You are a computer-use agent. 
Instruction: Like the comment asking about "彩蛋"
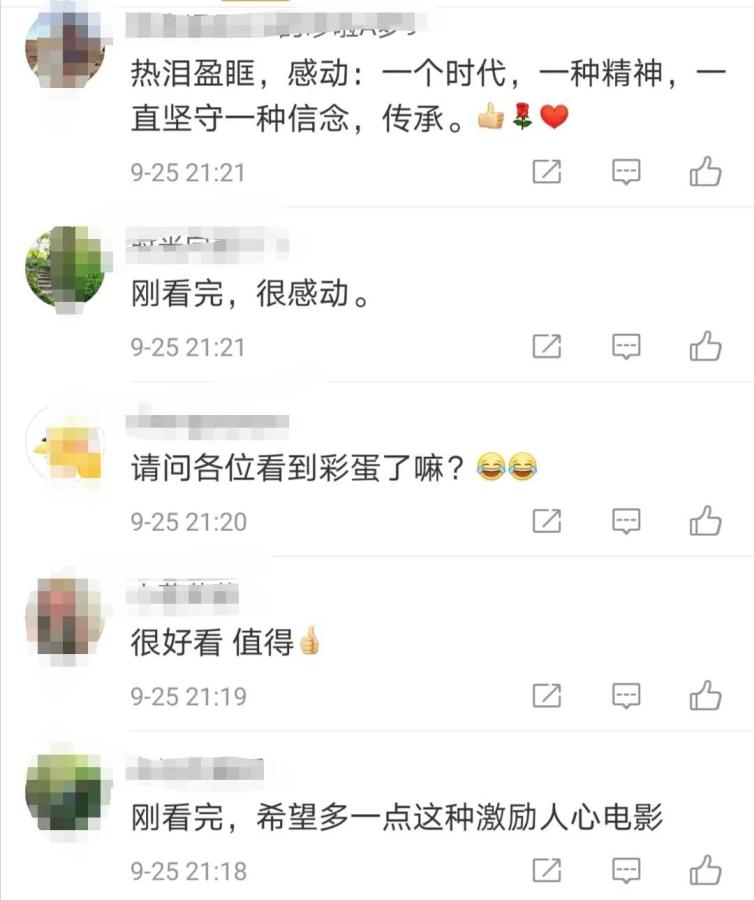point(705,520)
